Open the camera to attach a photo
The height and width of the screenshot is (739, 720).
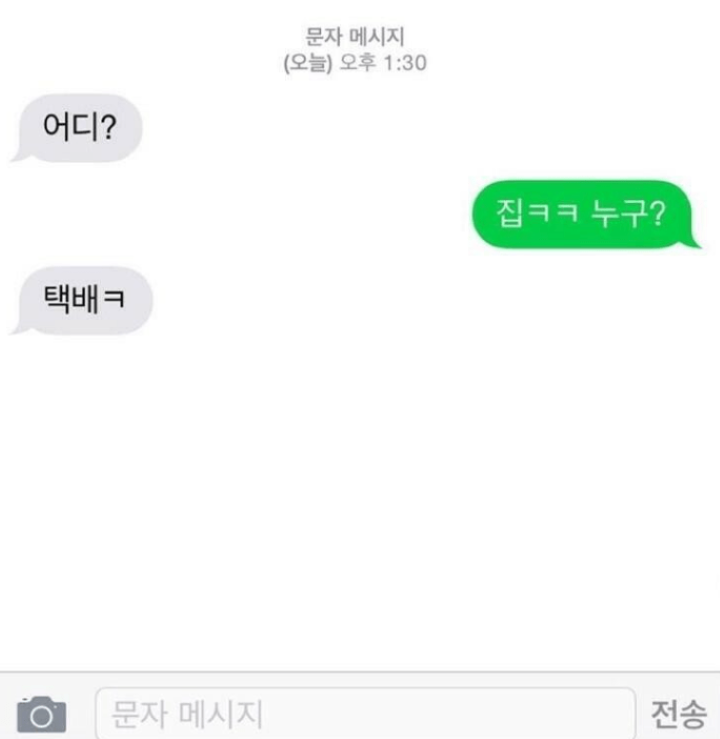click(x=42, y=714)
